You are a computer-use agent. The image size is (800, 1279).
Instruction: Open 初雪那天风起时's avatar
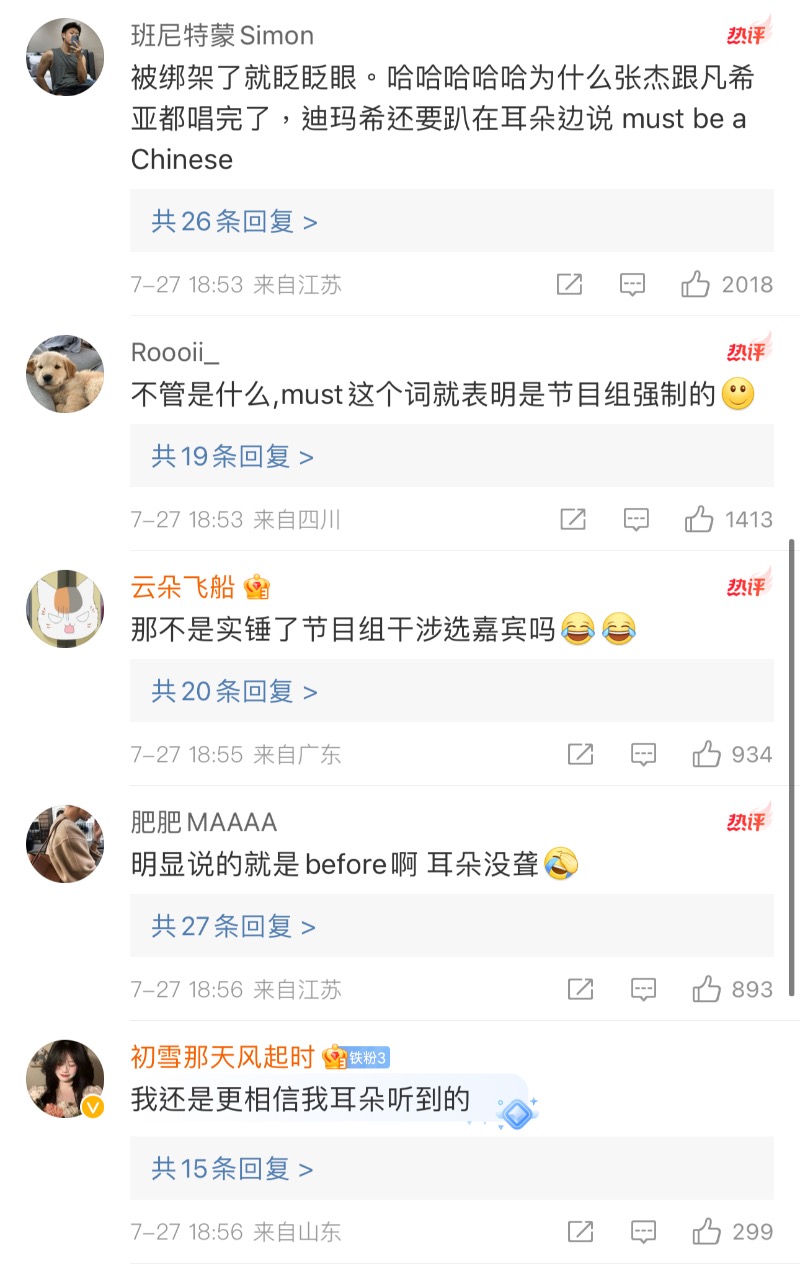pyautogui.click(x=65, y=1078)
